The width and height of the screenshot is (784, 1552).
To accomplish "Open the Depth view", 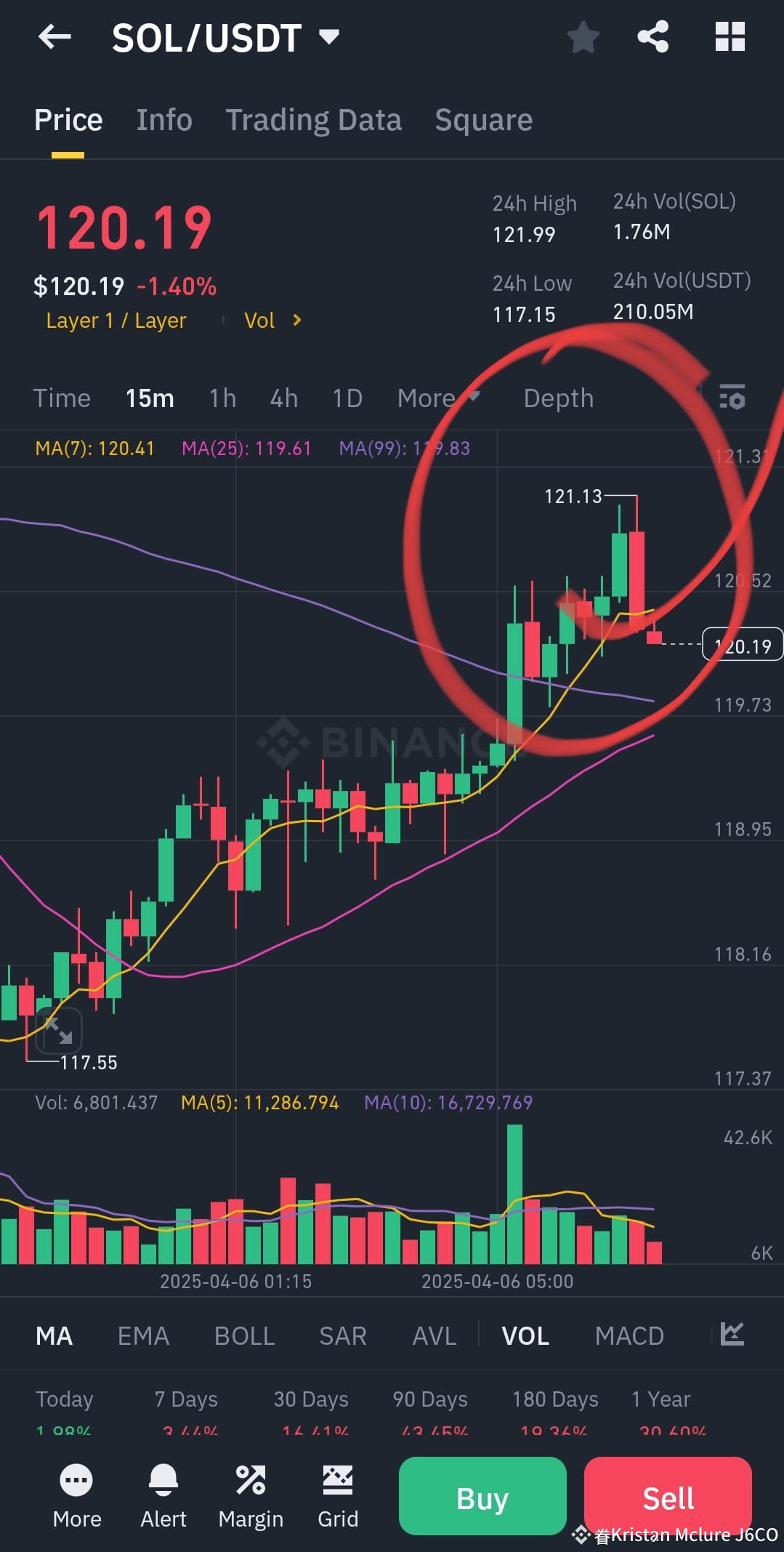I will 558,398.
